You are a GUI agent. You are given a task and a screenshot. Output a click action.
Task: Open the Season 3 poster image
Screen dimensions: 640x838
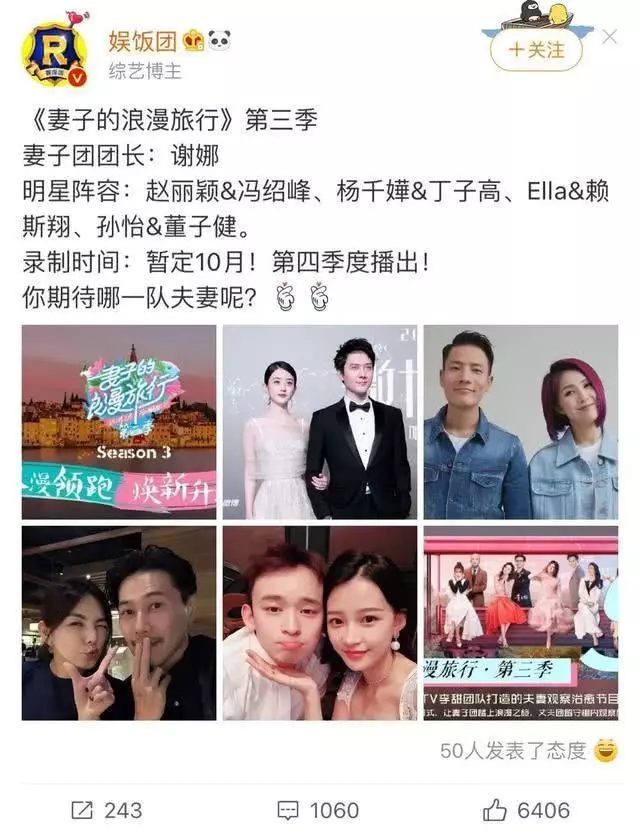click(119, 421)
